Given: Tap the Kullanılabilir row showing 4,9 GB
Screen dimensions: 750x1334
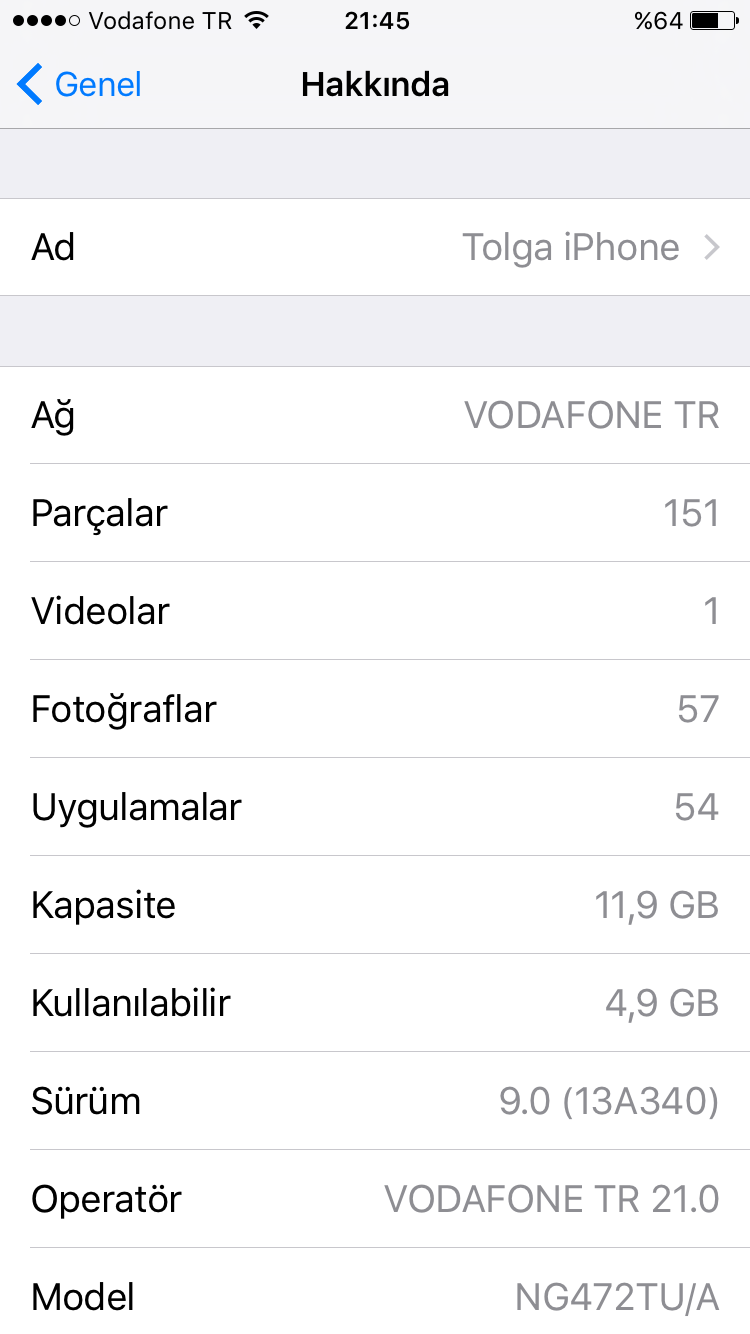Looking at the screenshot, I should [375, 1003].
